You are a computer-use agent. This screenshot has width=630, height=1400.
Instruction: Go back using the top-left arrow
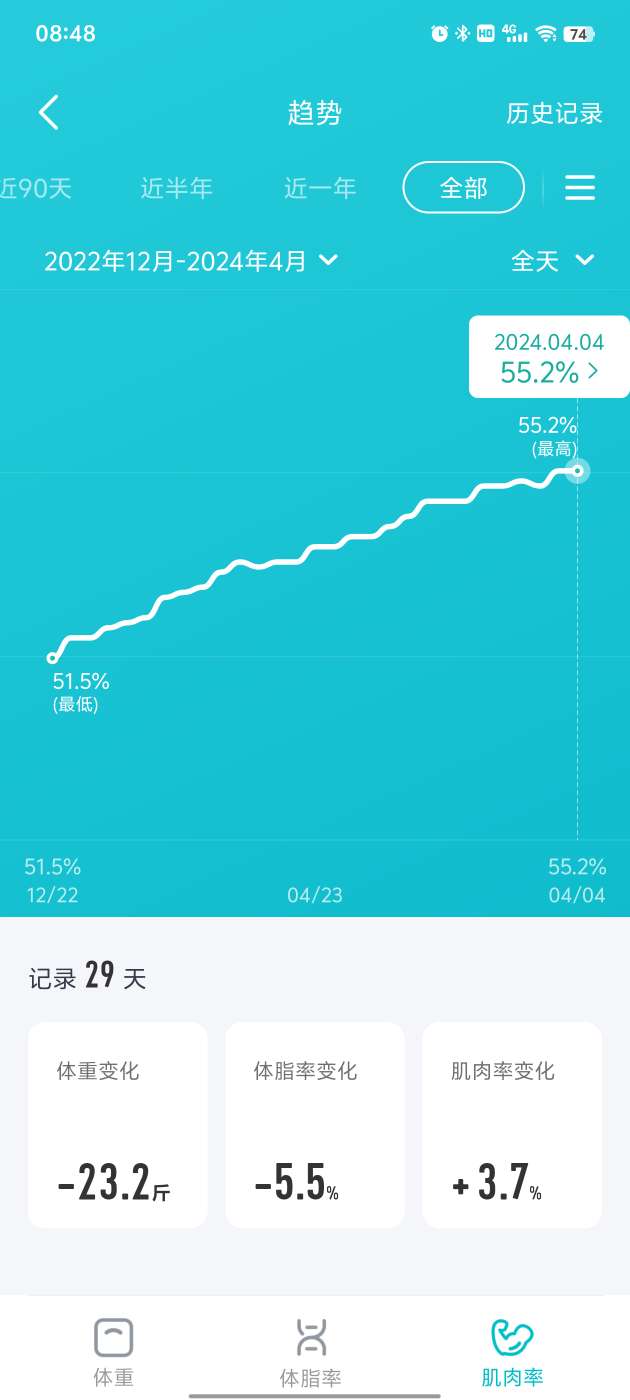49,113
